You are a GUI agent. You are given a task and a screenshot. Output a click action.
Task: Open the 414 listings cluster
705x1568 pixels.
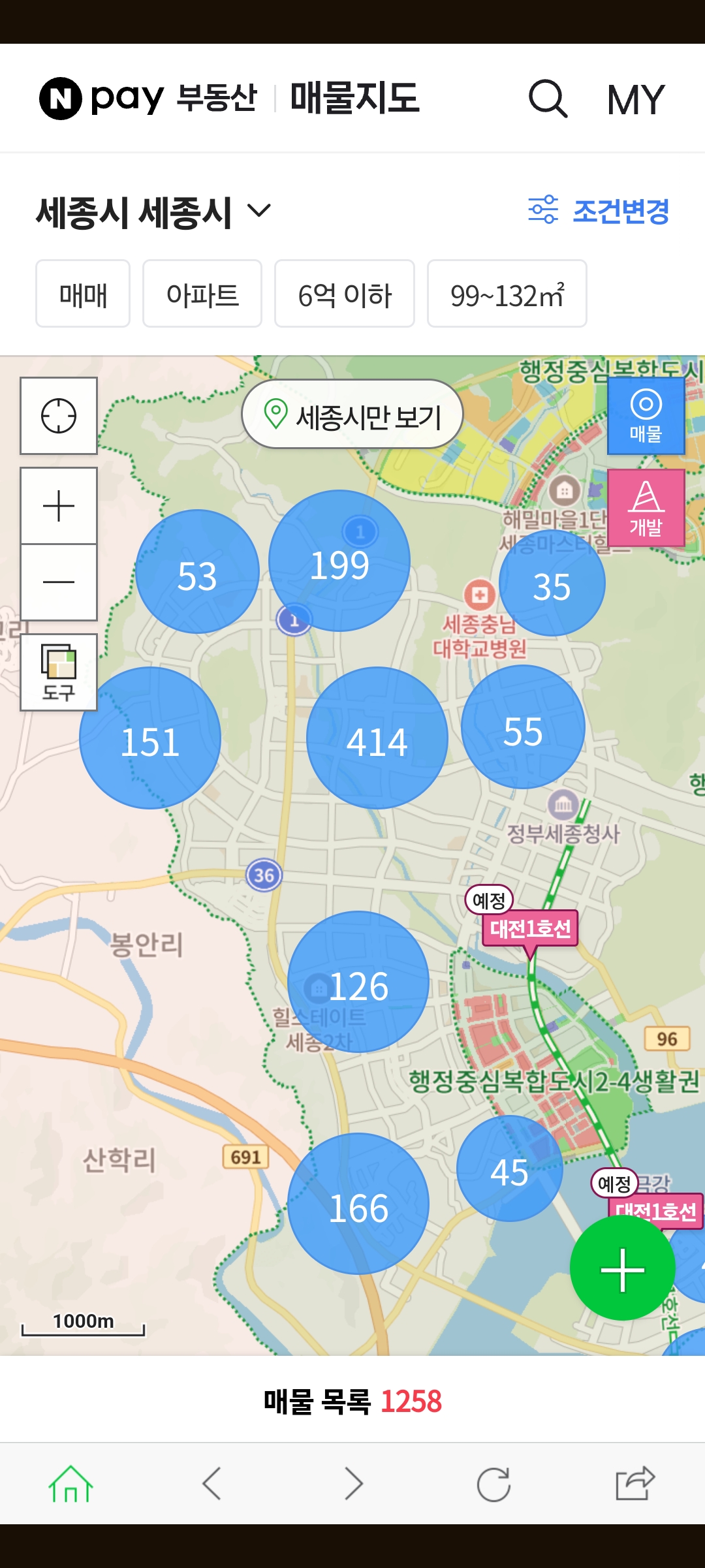[377, 738]
